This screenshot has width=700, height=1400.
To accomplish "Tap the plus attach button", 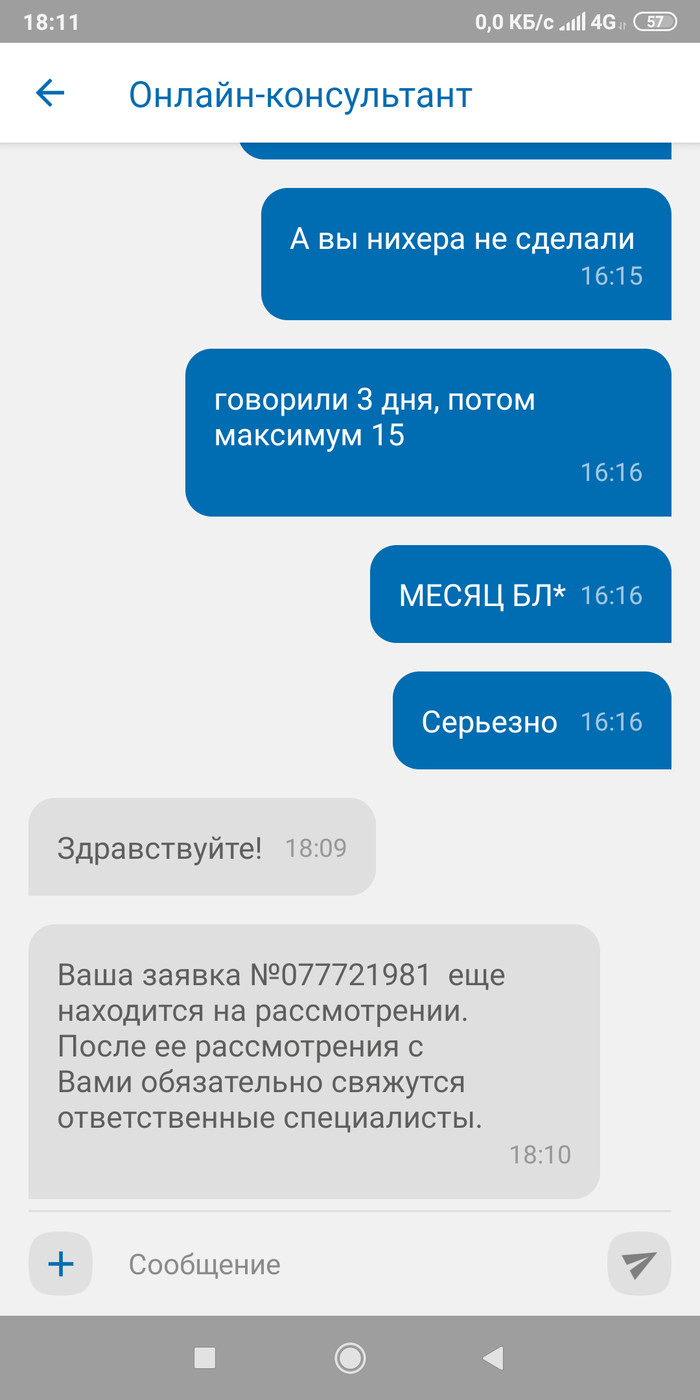I will 61,1264.
